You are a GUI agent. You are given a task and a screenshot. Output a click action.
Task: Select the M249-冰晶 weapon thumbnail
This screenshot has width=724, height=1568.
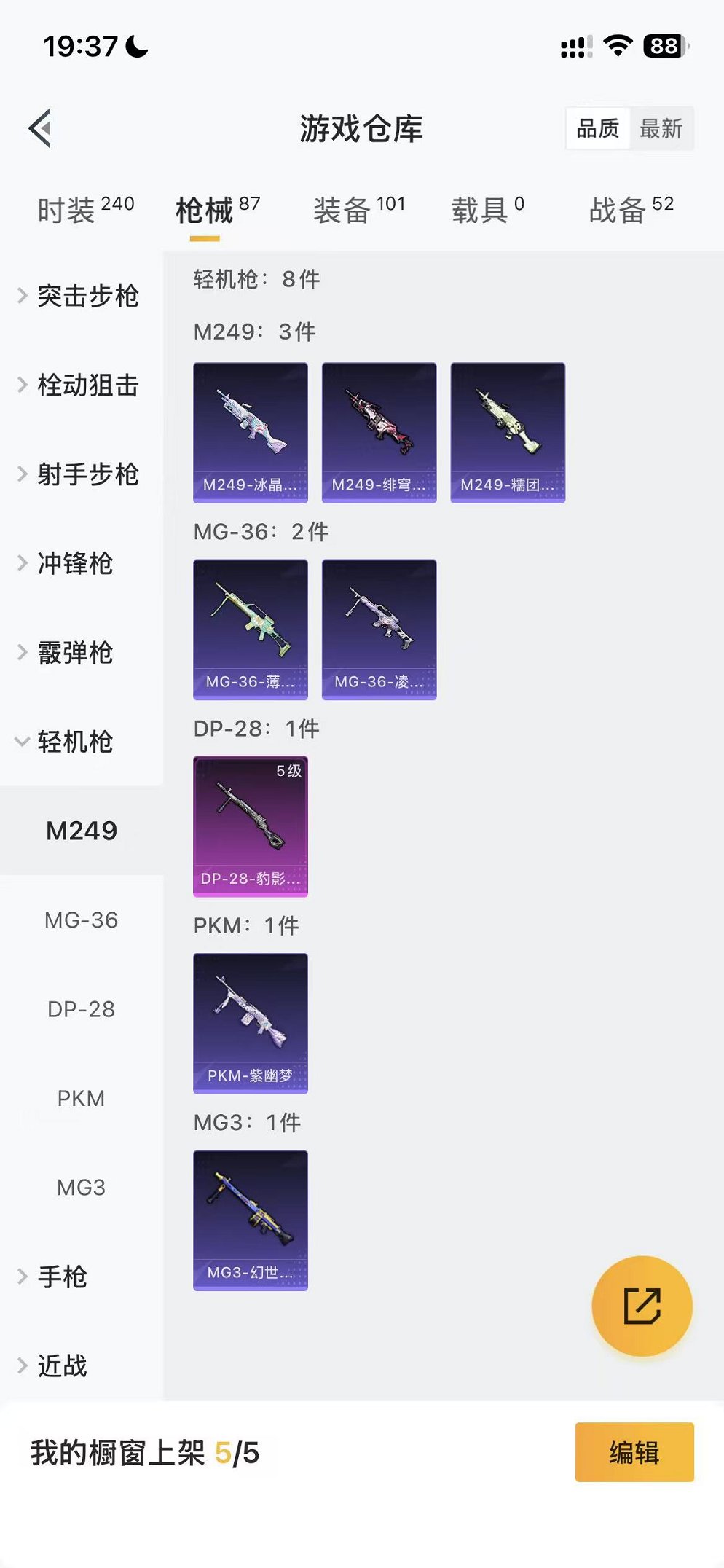click(x=251, y=431)
